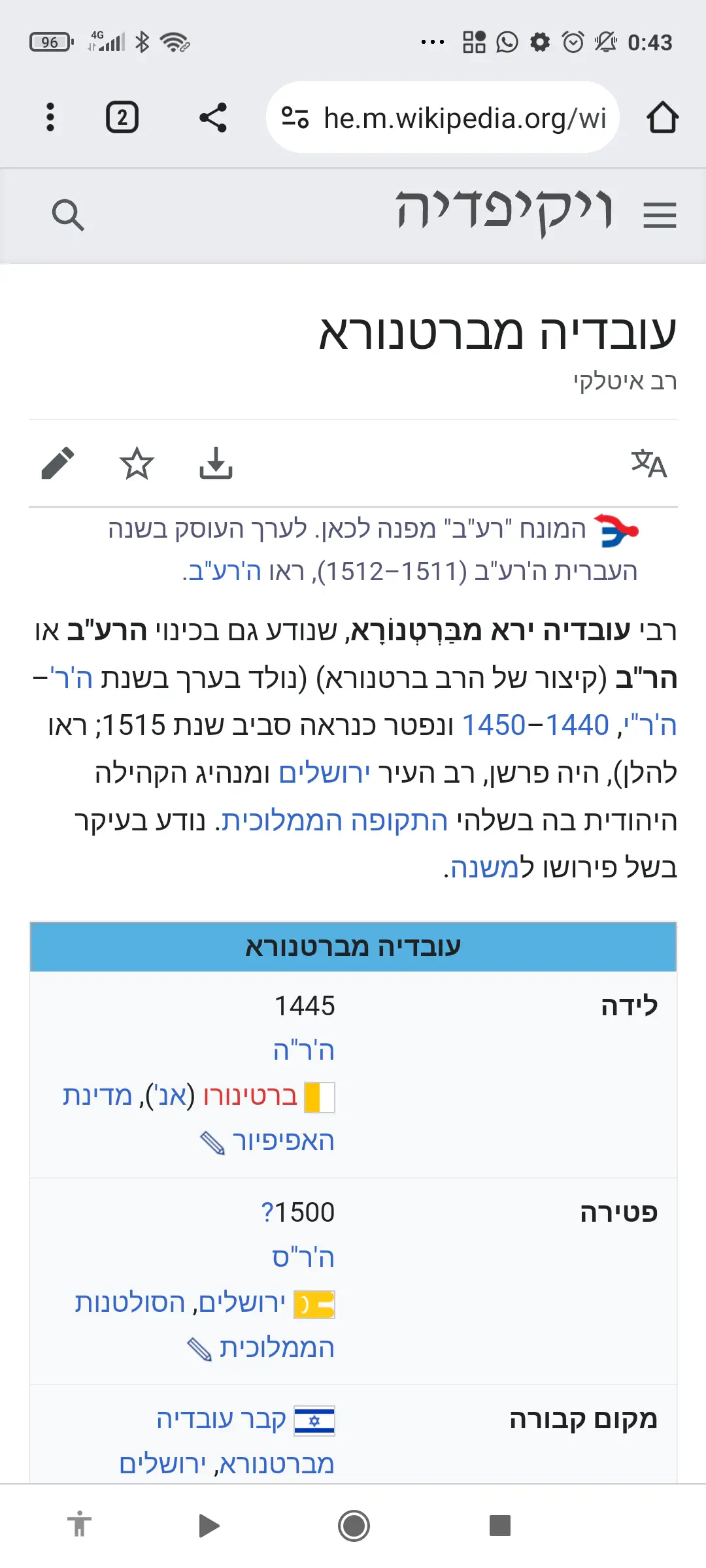
Task: Open the התקופה הממלוכית link
Action: point(334,821)
